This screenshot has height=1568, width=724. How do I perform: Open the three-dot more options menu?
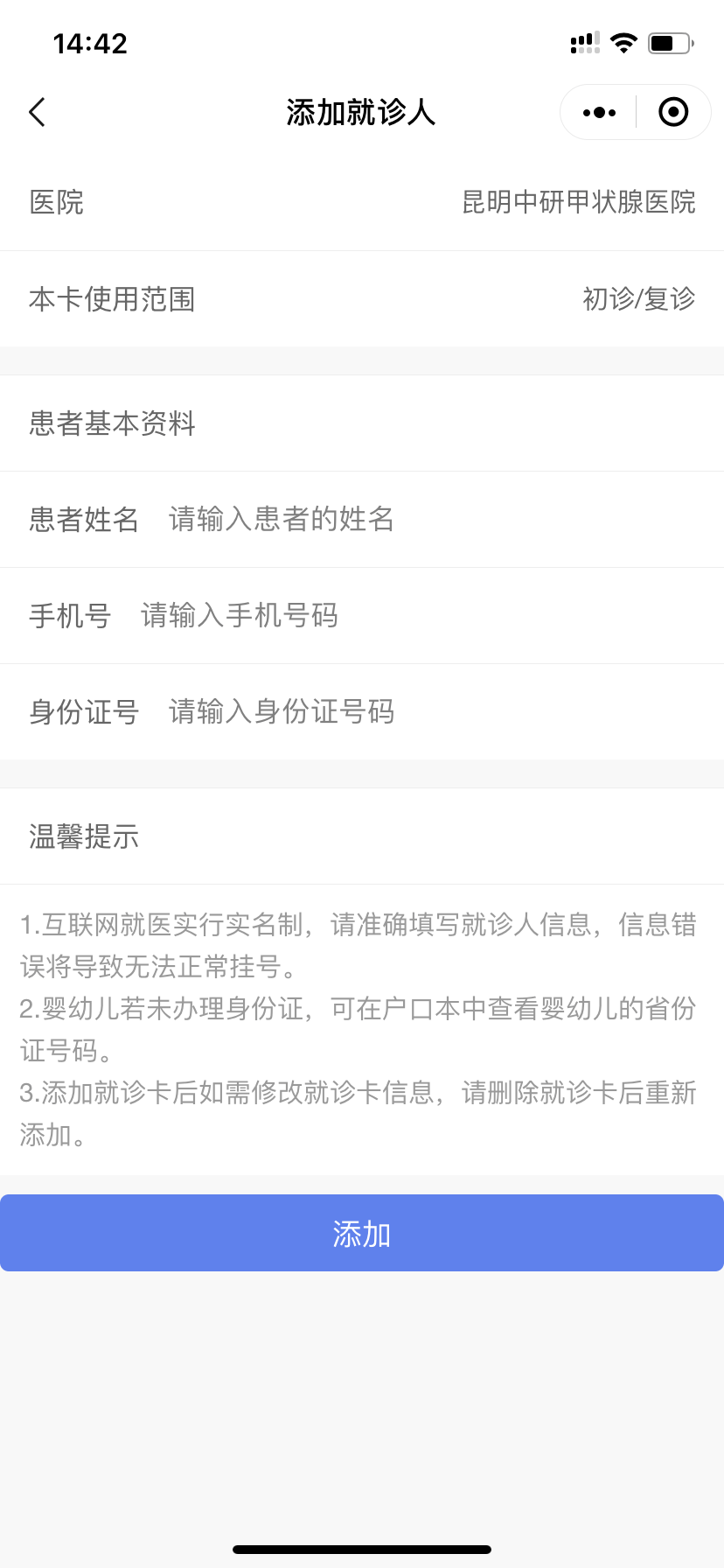pyautogui.click(x=598, y=112)
